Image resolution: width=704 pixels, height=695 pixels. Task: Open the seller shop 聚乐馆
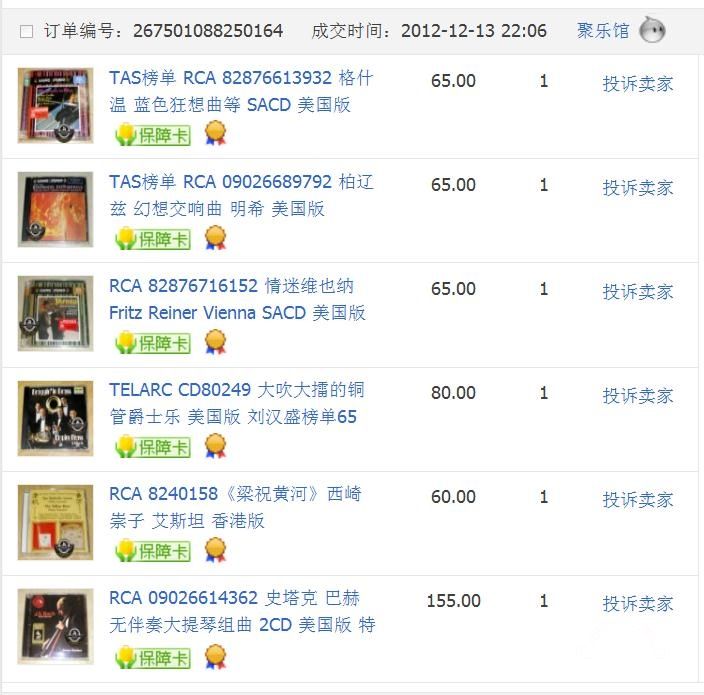tap(602, 31)
